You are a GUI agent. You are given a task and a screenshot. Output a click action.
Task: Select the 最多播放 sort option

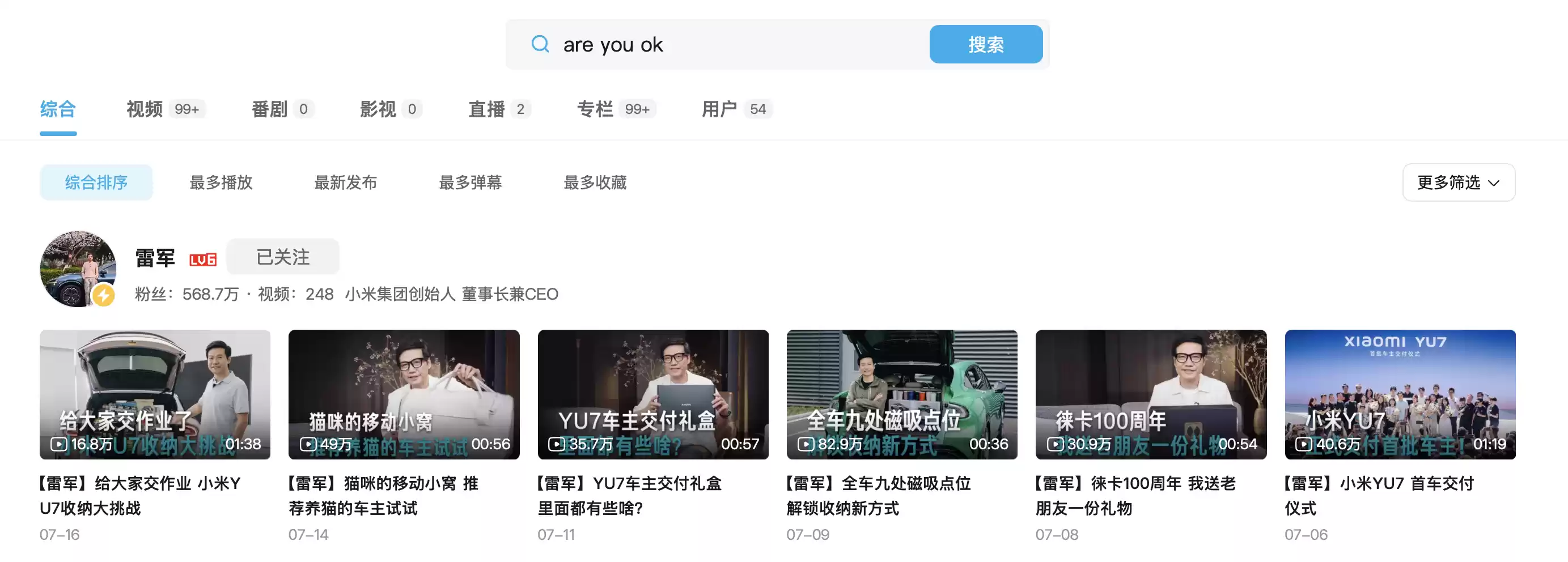tap(221, 182)
